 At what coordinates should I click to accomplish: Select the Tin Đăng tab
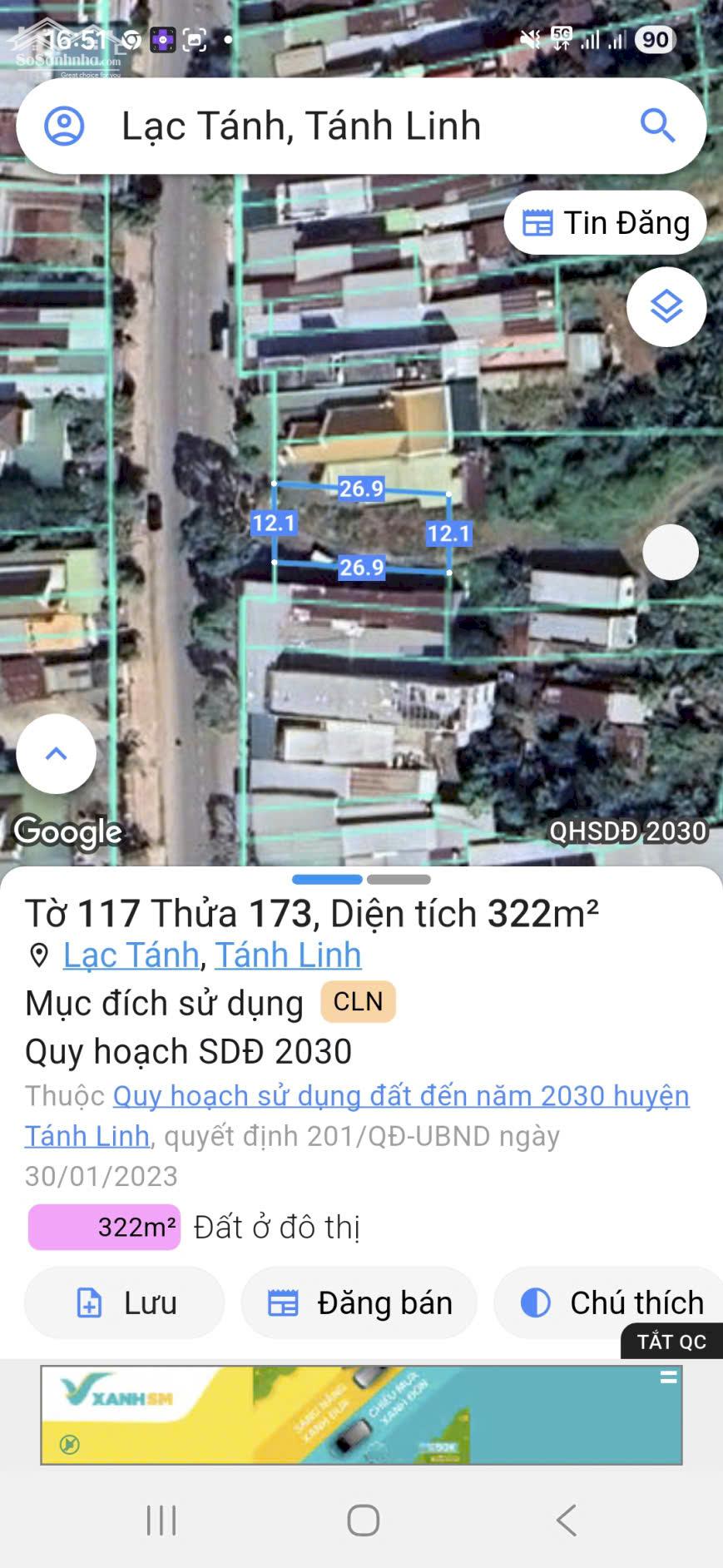coord(605,222)
